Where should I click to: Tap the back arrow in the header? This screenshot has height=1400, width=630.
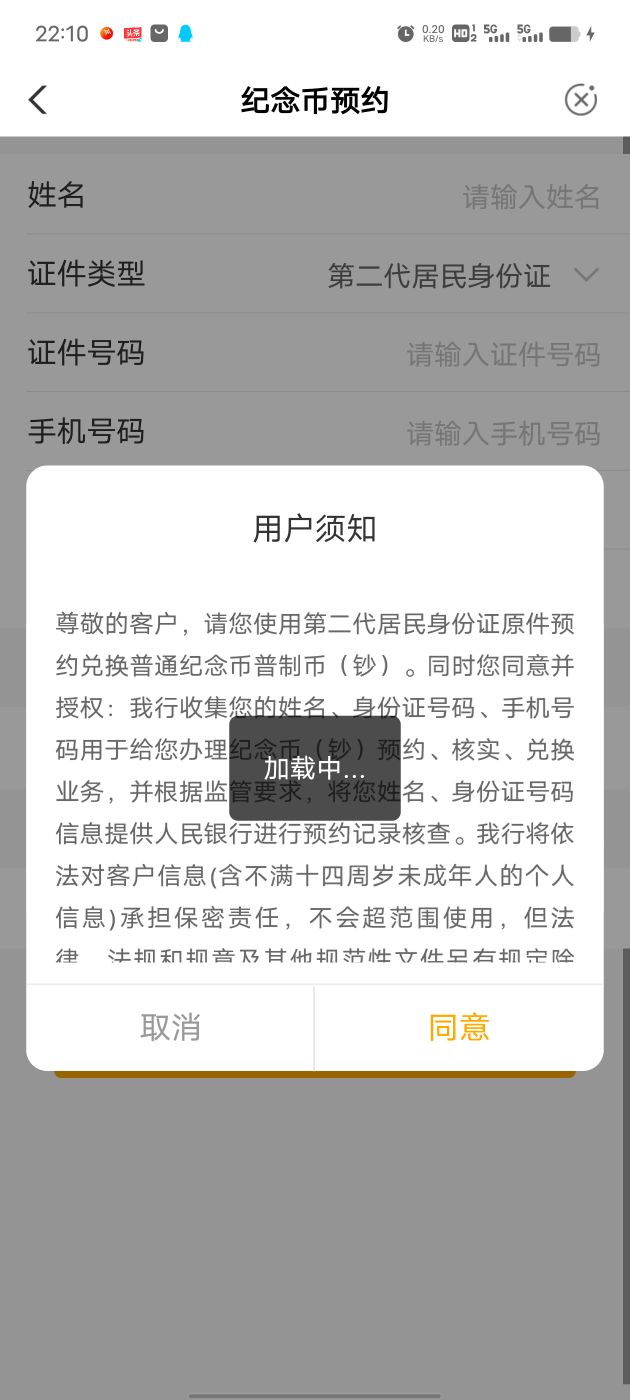(x=38, y=100)
